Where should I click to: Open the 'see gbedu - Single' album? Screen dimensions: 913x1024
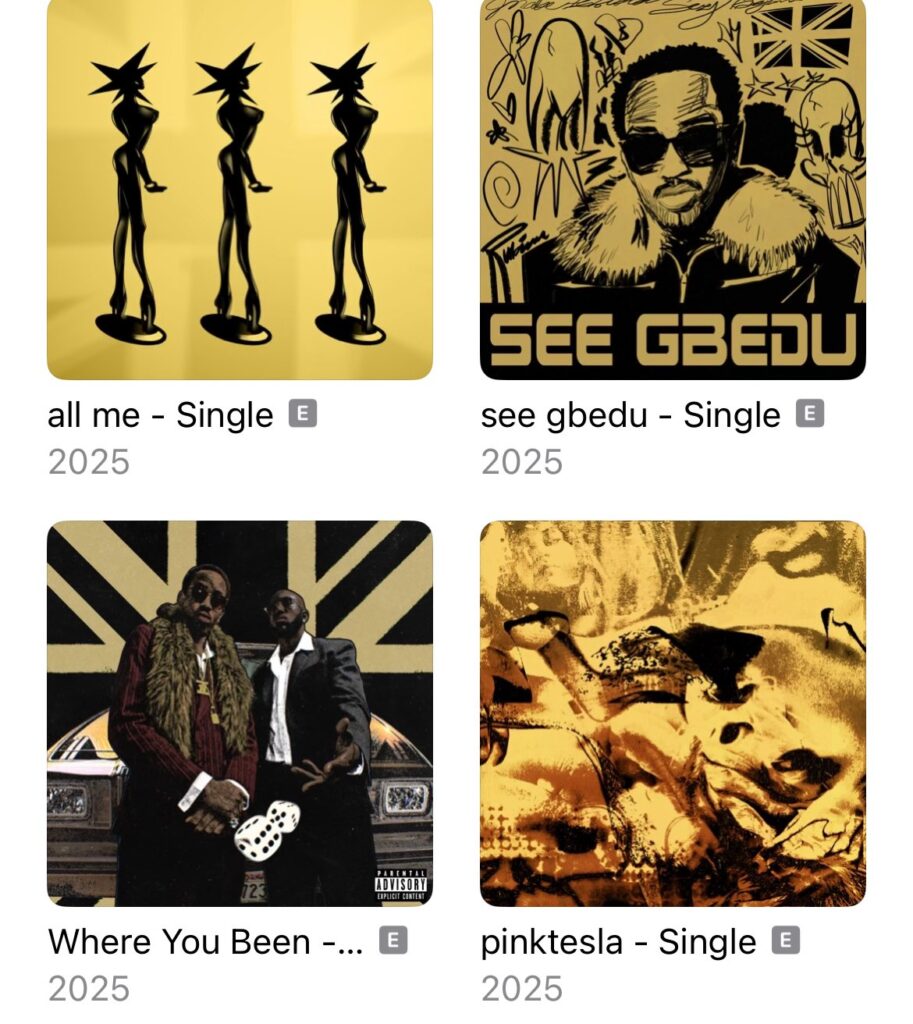tap(672, 190)
